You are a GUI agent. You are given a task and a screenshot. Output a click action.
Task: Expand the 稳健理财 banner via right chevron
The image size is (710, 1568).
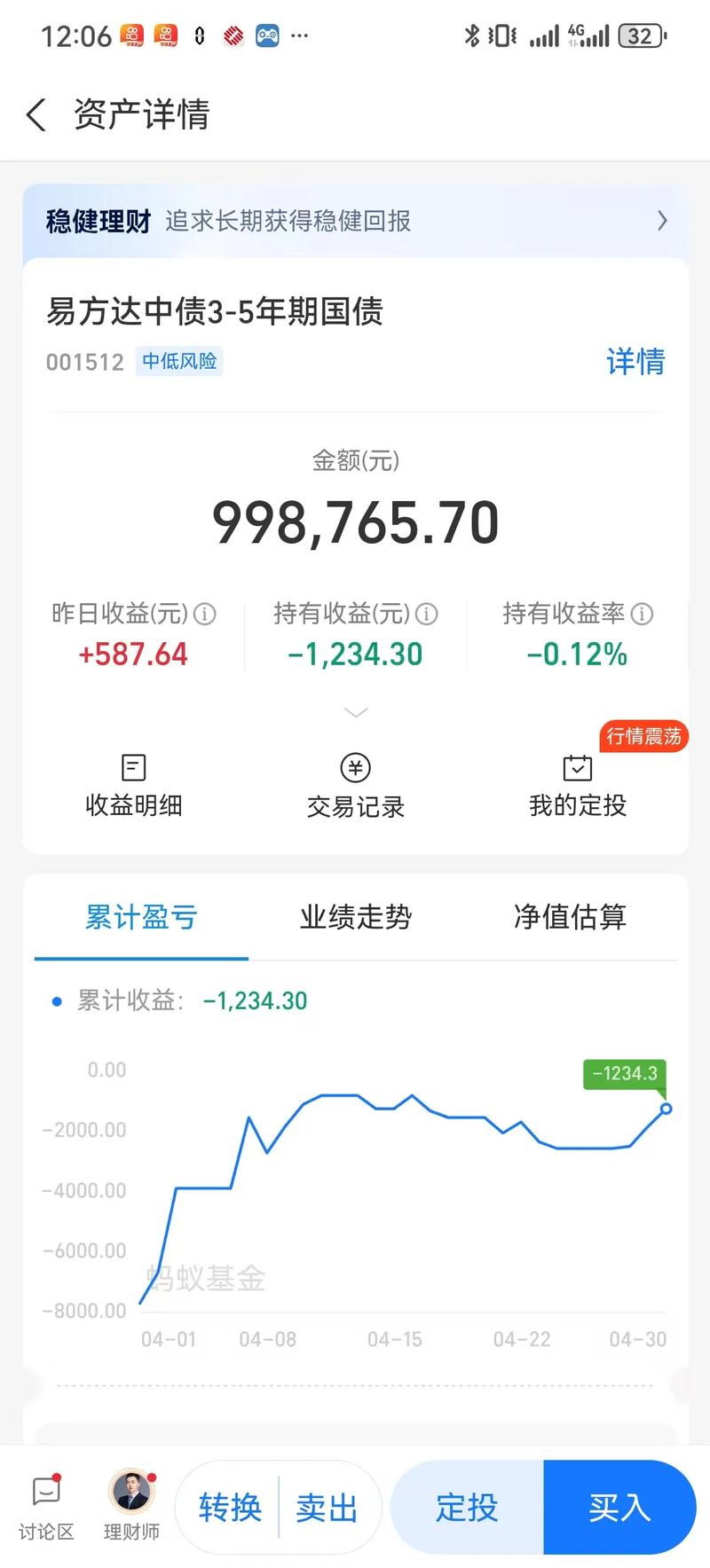tap(662, 221)
